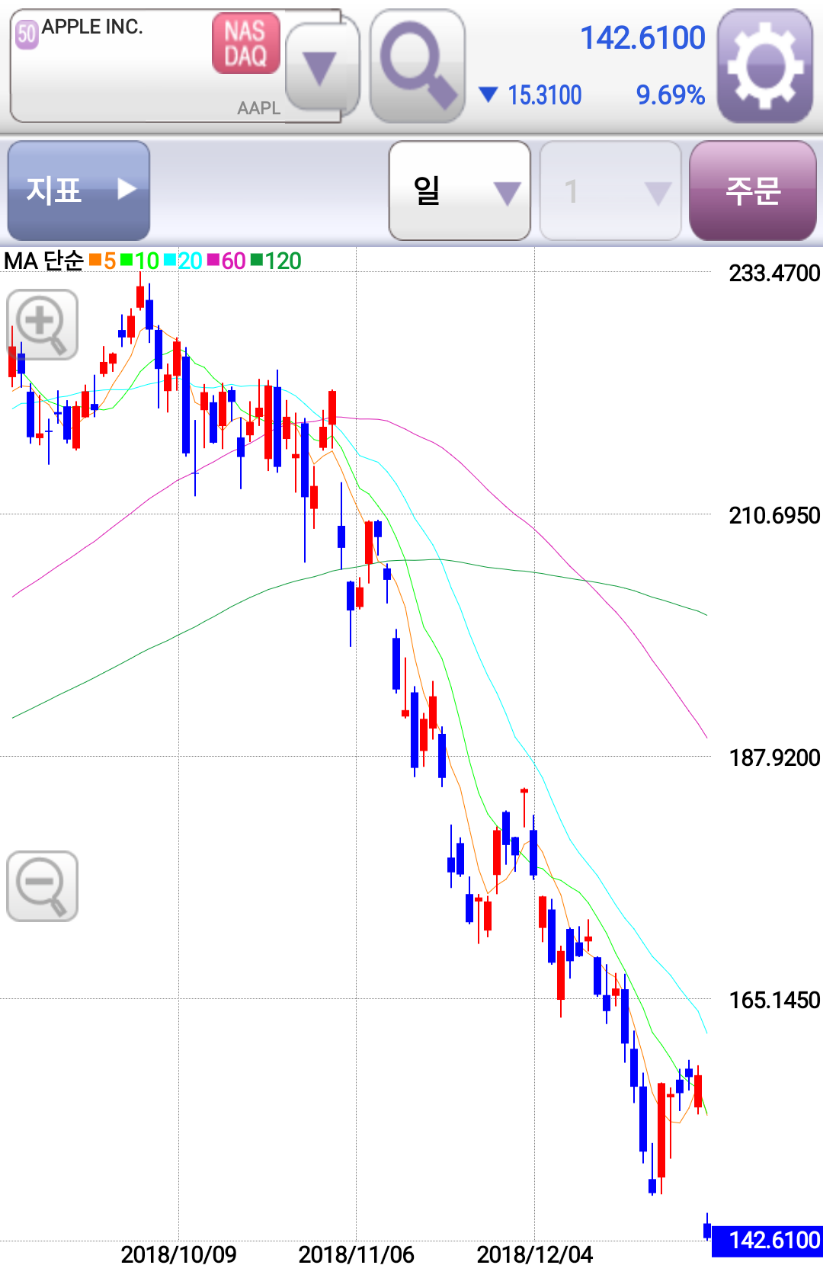
Task: Open the 일 period dropdown
Action: [x=459, y=190]
